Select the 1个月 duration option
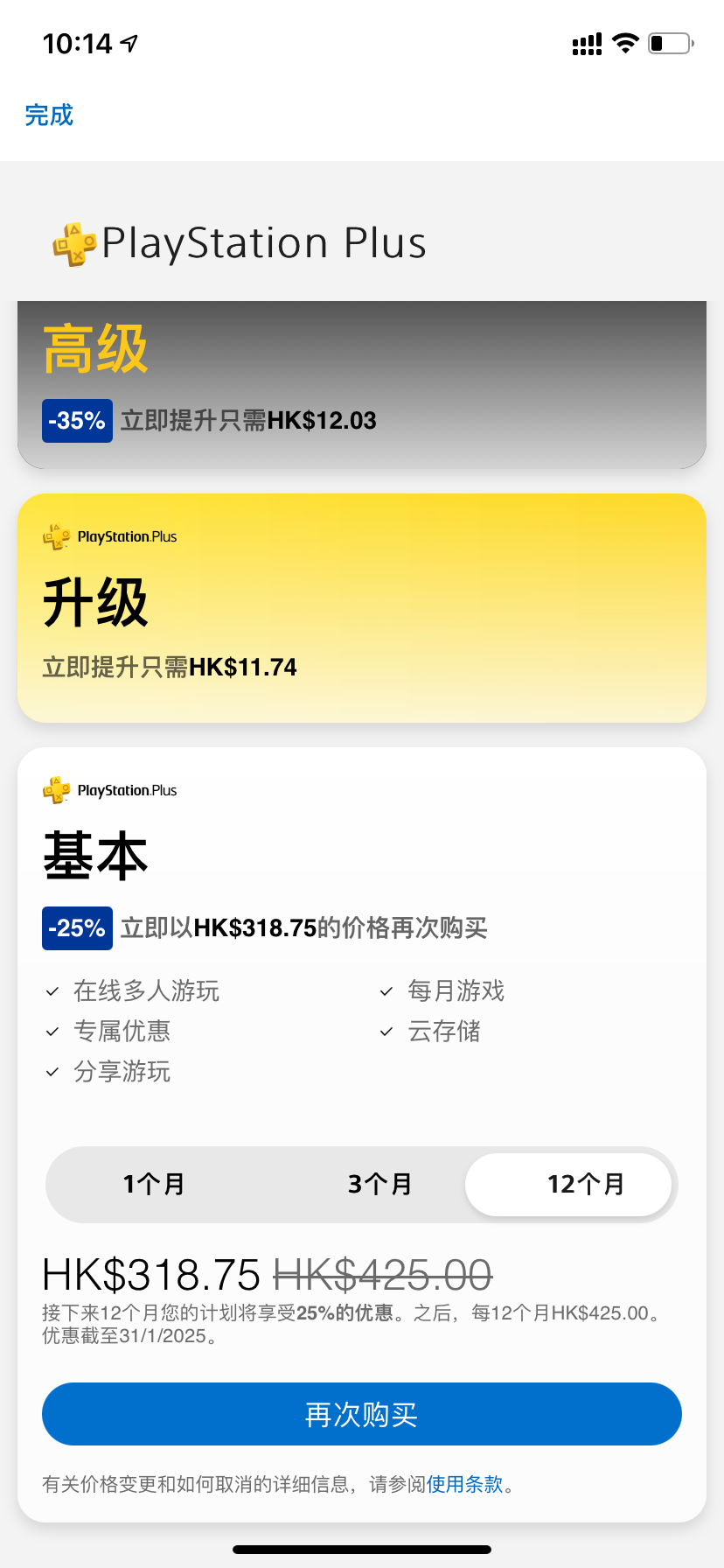This screenshot has width=724, height=1568. click(x=154, y=1185)
